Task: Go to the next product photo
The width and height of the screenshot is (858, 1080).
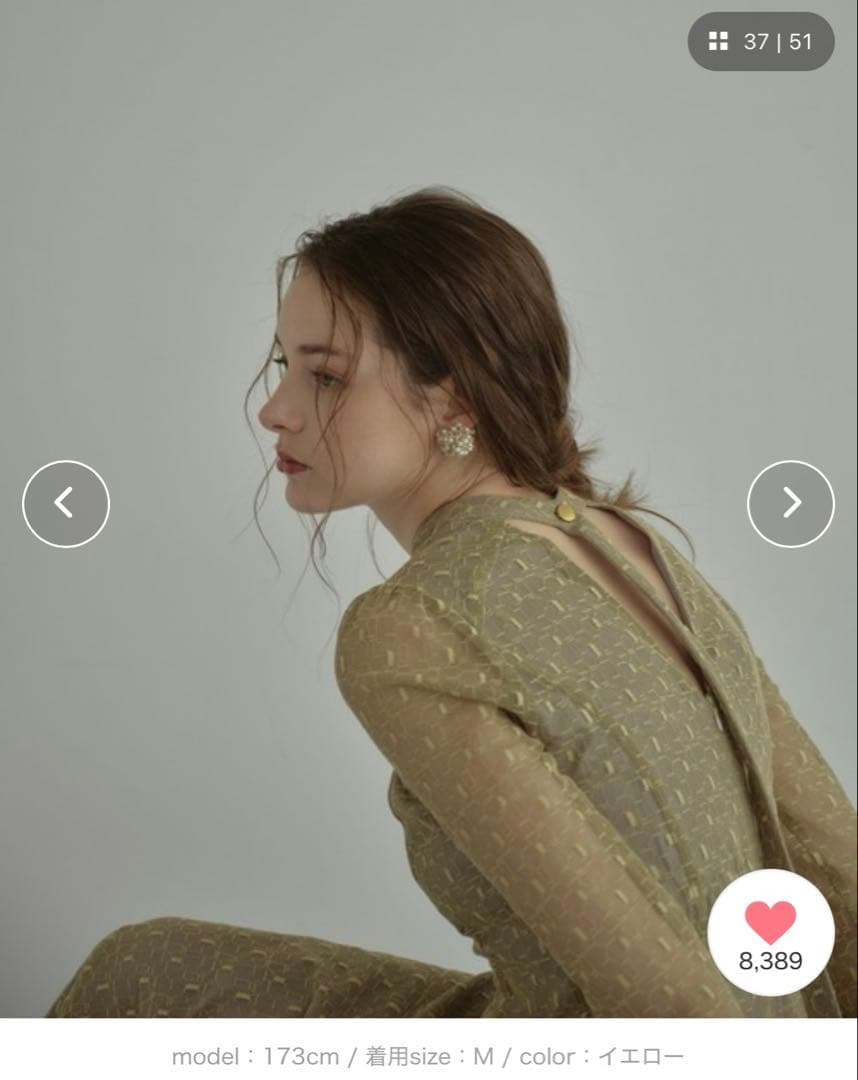Action: tap(790, 503)
